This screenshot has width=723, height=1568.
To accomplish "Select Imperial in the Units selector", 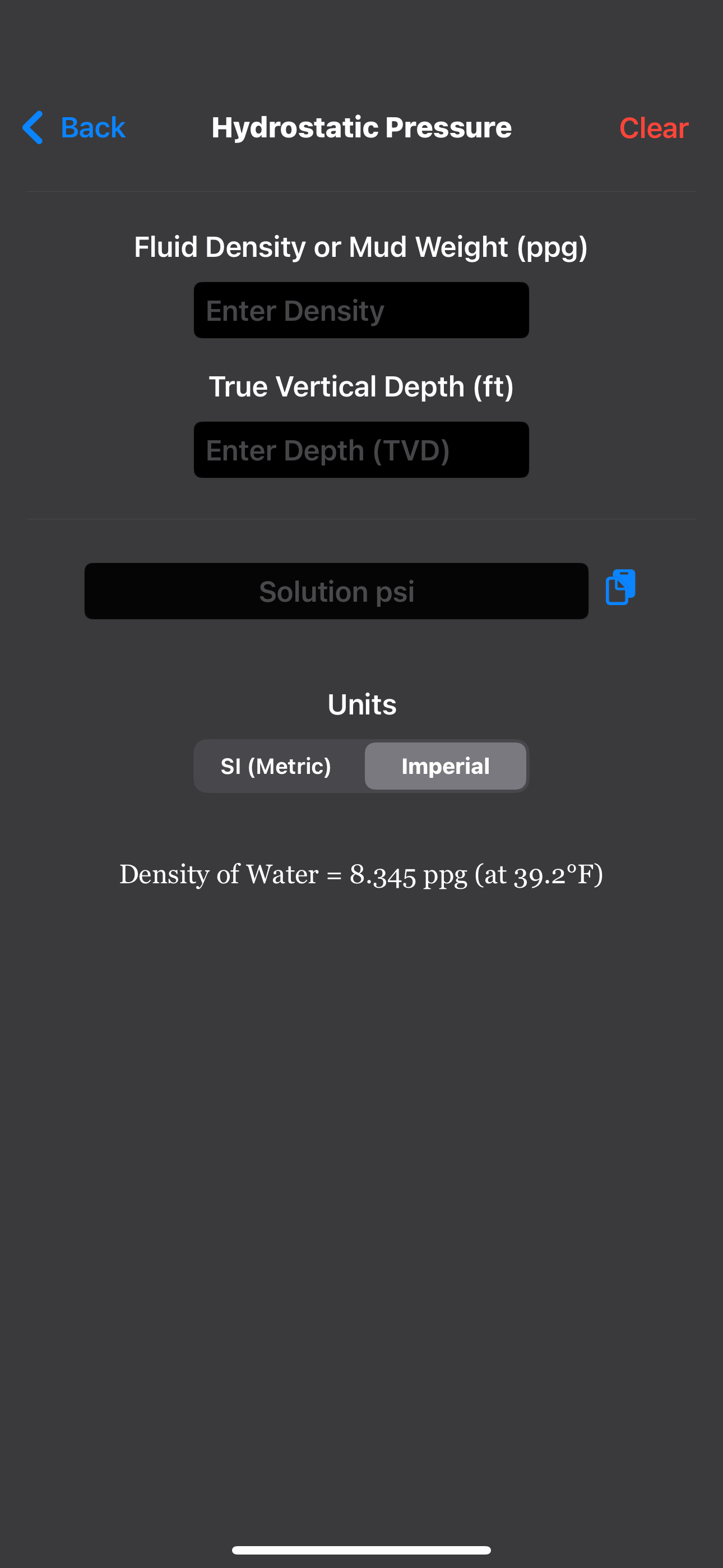I will click(x=446, y=765).
